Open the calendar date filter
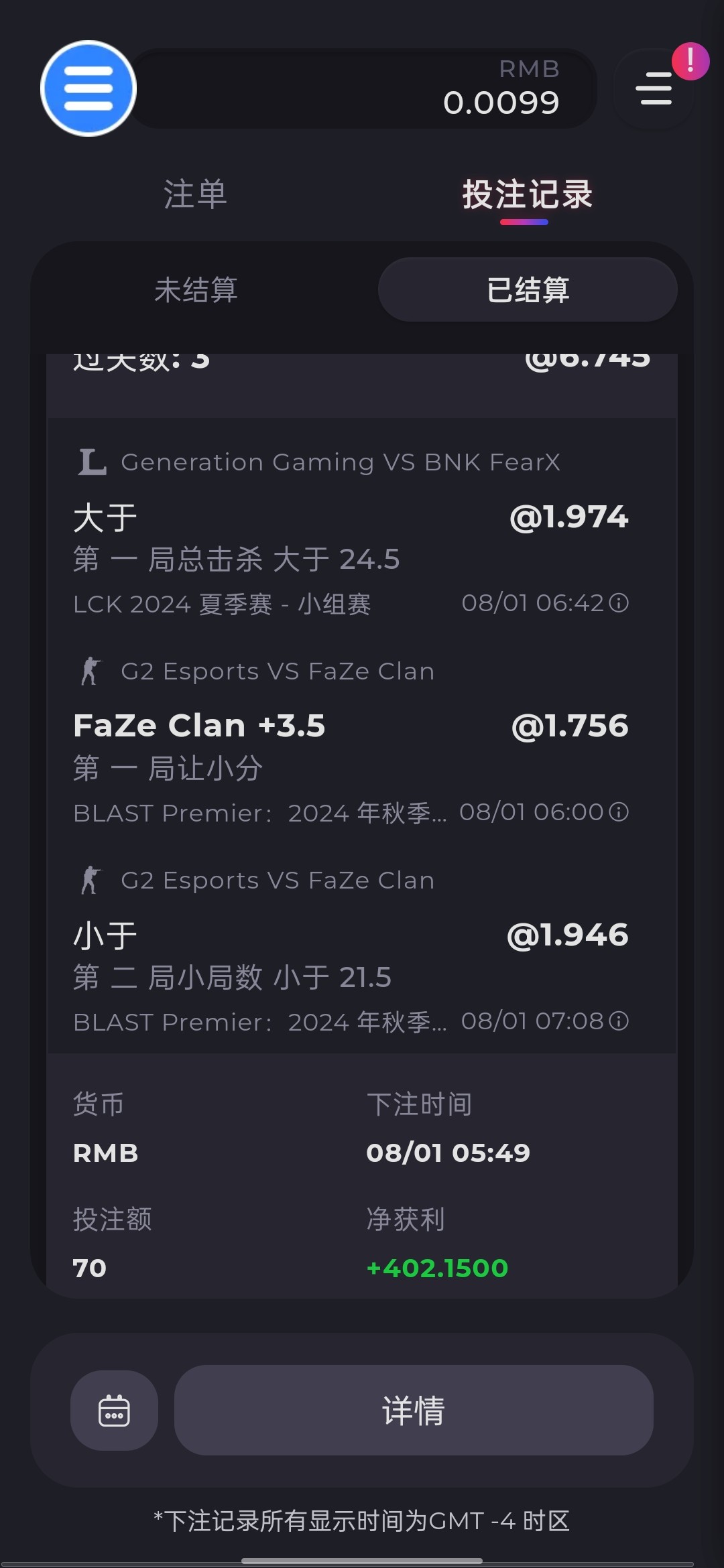Screen dimensions: 724x1568 point(115,1410)
